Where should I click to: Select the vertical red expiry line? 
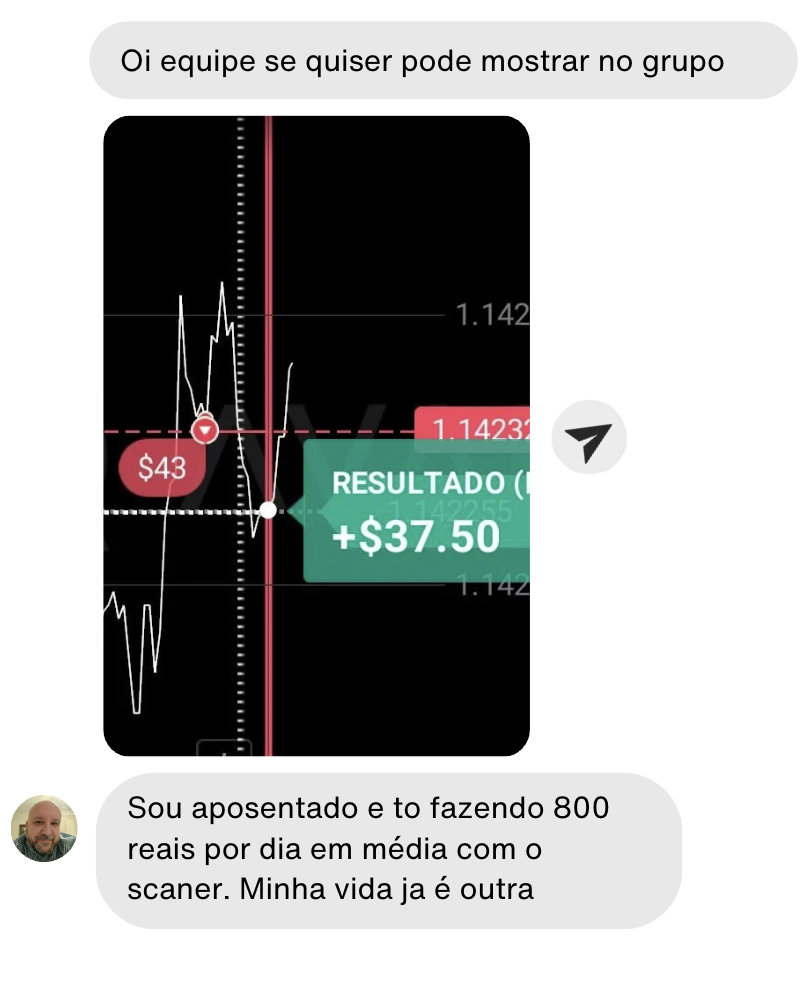(x=268, y=250)
